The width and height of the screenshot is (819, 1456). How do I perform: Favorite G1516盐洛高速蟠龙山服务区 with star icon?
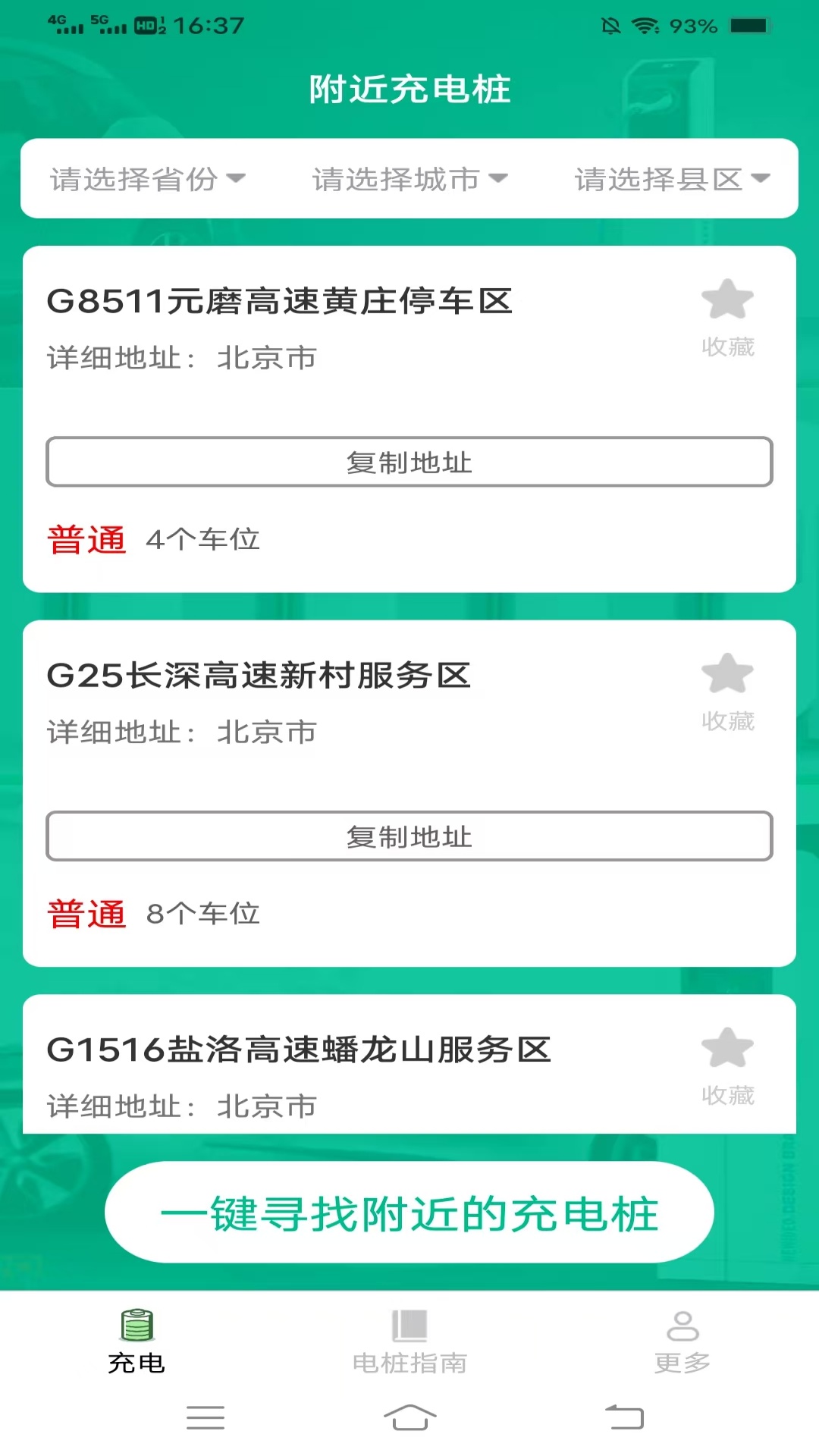pos(727,1048)
